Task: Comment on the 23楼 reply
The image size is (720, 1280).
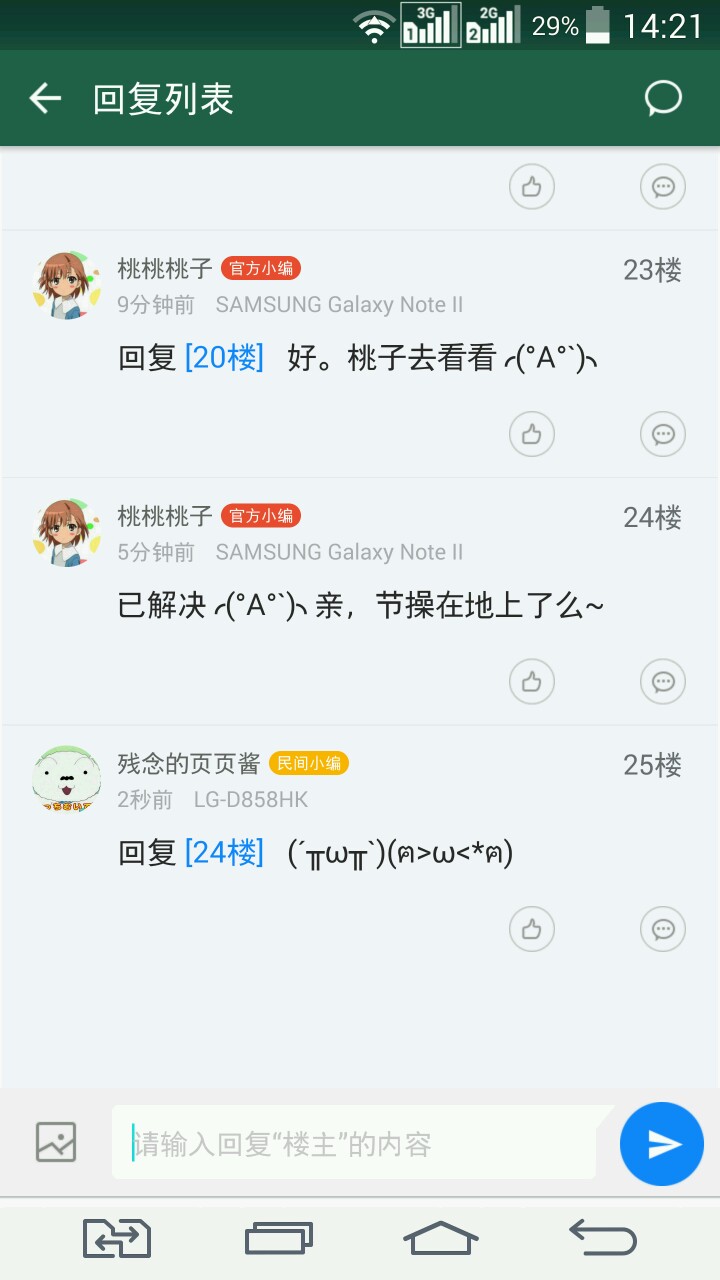Action: [662, 434]
